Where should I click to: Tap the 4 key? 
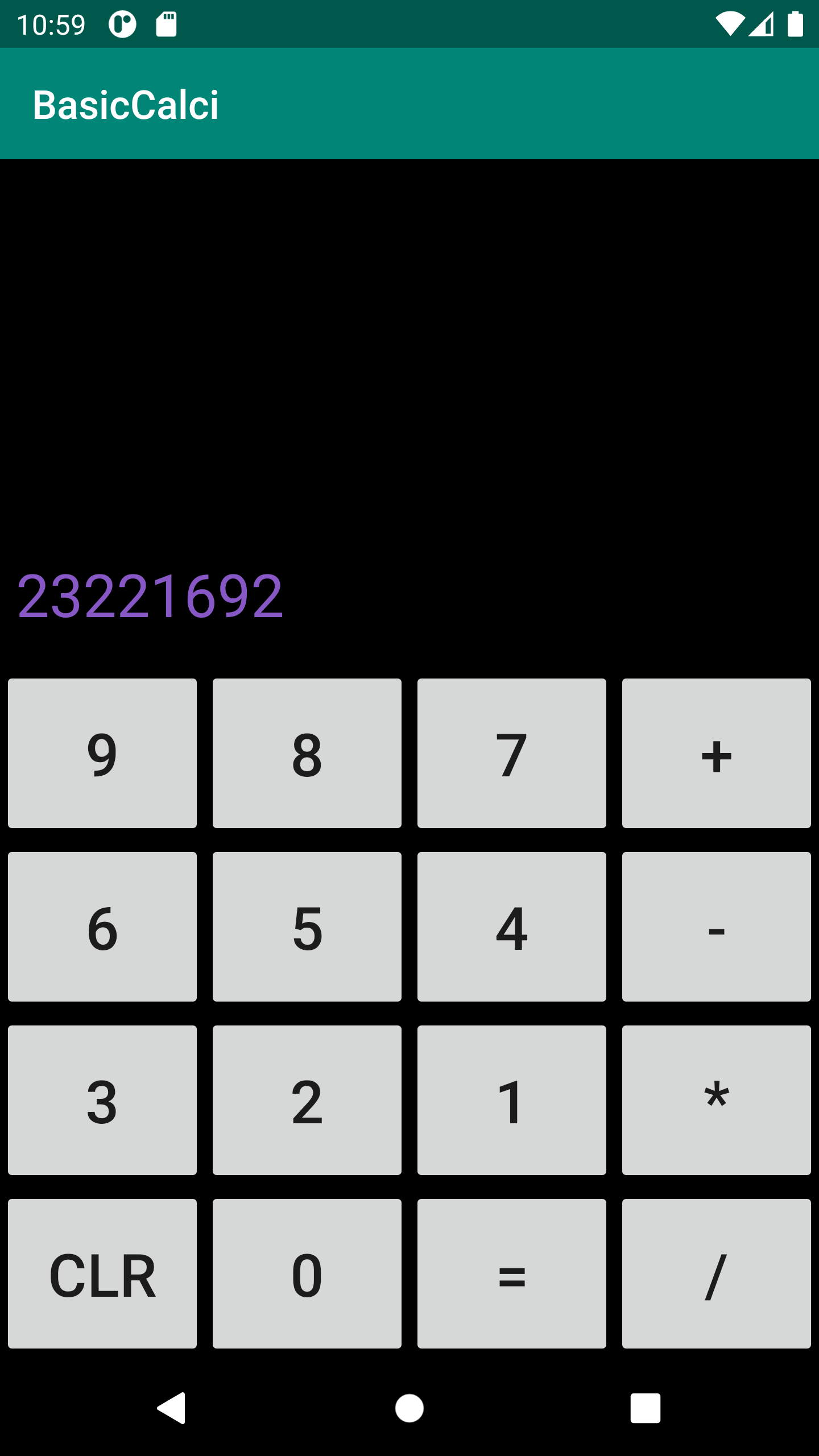point(512,926)
